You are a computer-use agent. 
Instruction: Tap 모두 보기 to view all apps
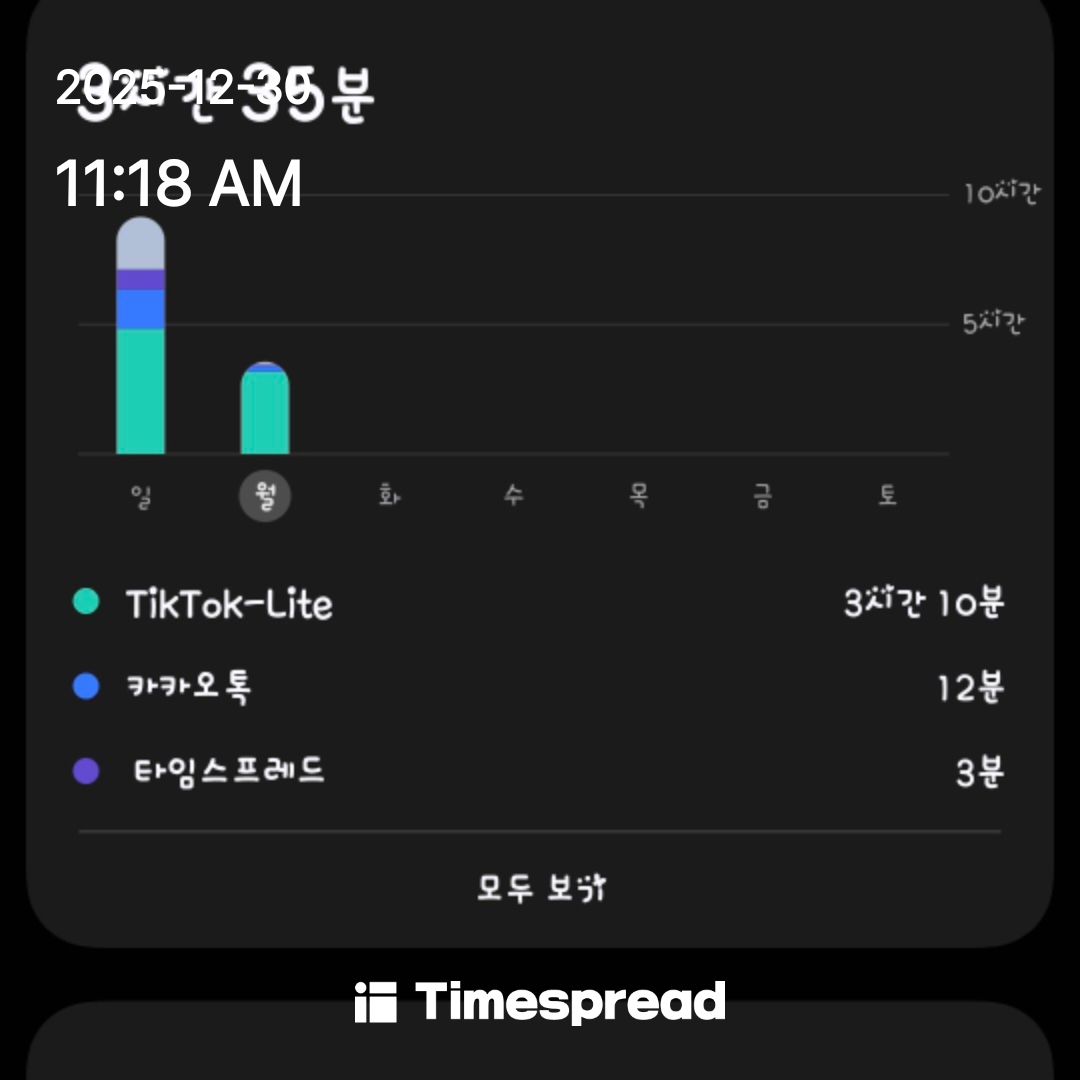(540, 887)
